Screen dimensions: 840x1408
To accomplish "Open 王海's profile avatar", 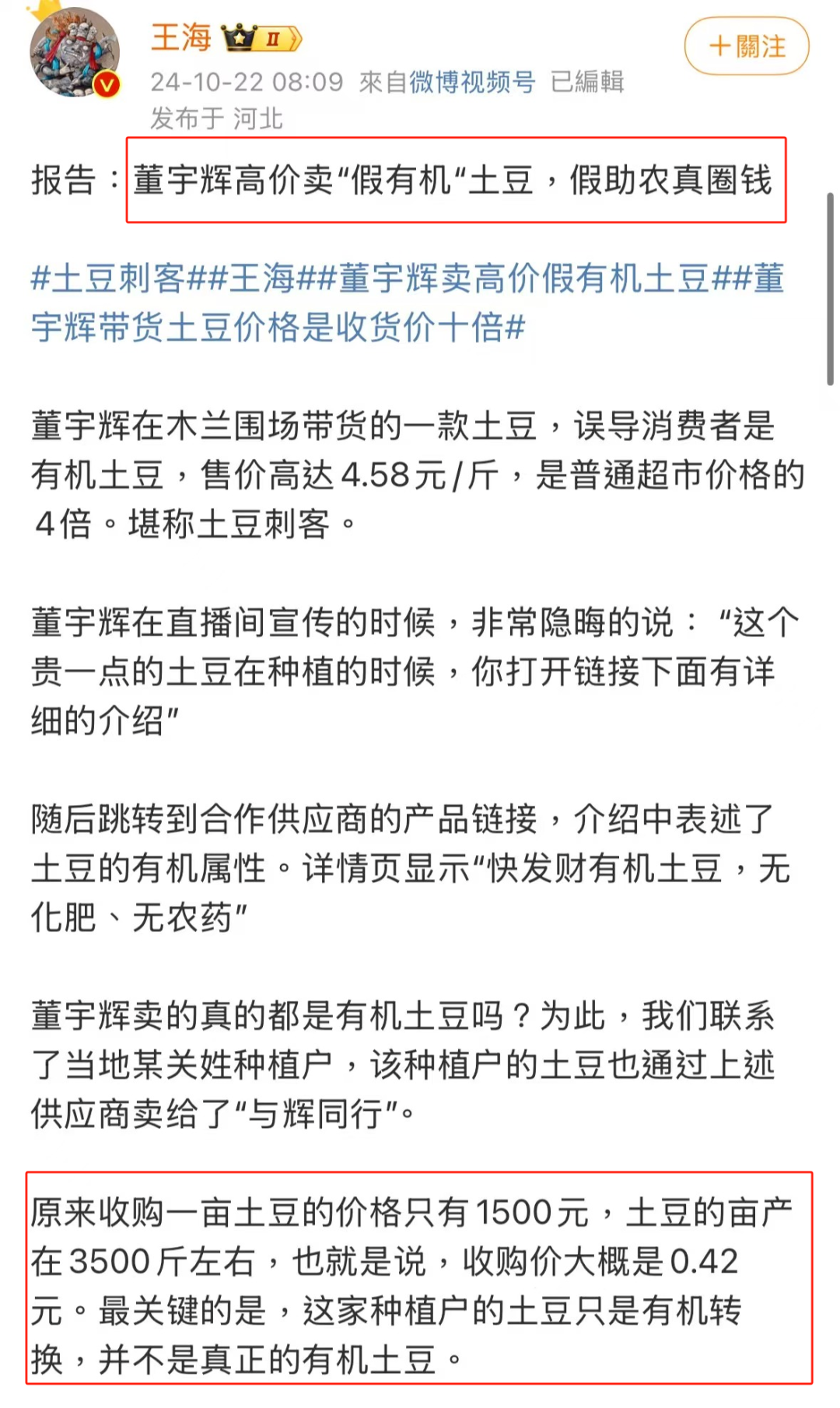I will [75, 52].
